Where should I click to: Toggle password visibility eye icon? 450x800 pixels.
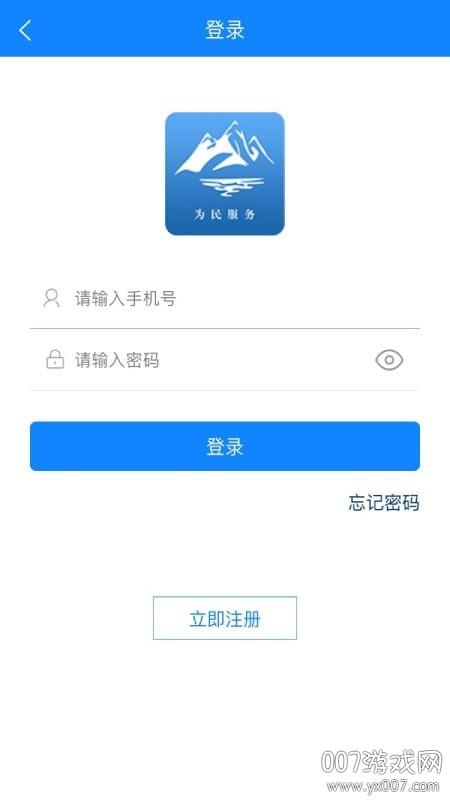[389, 360]
